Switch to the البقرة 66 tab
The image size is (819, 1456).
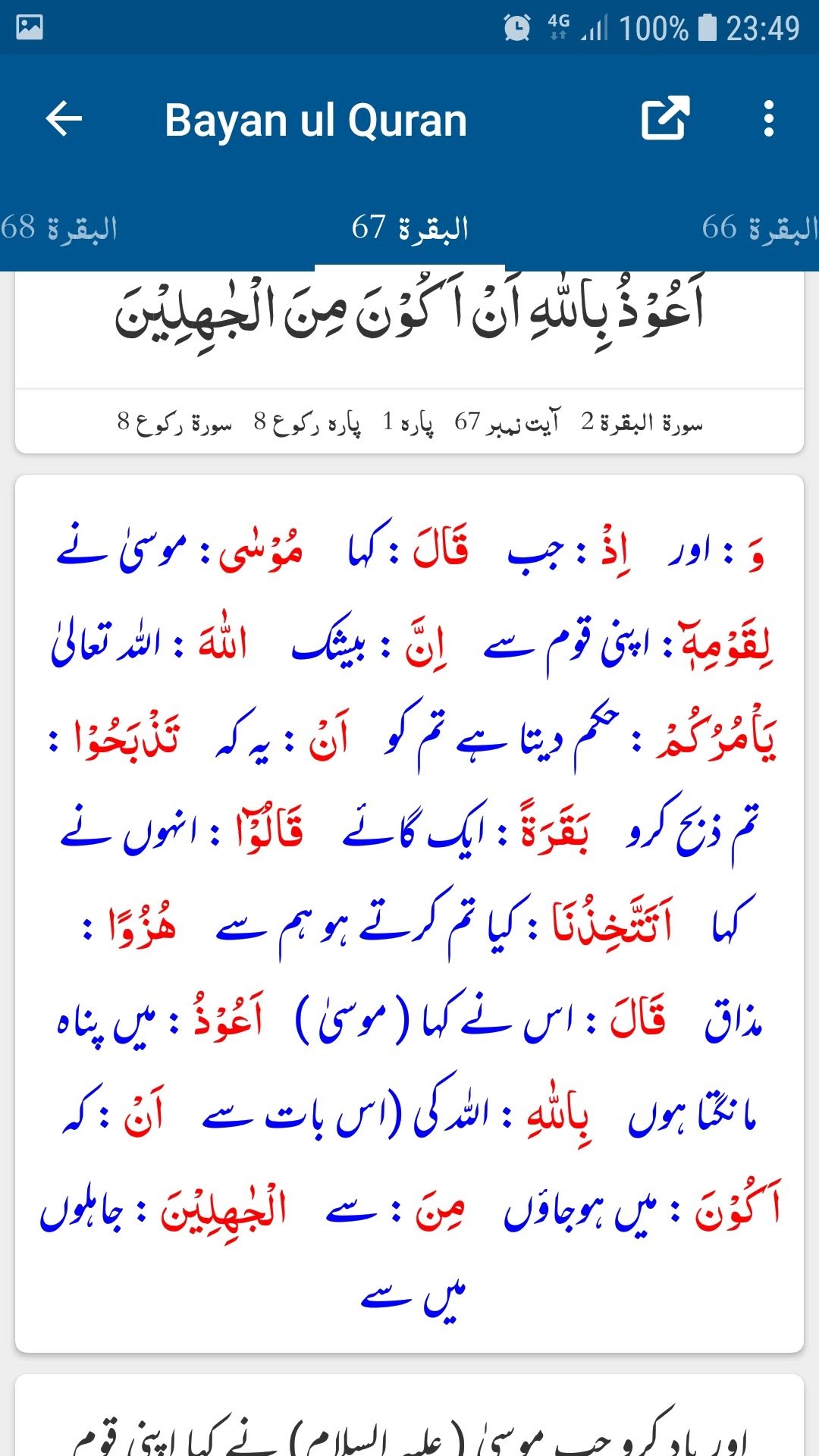tap(760, 227)
